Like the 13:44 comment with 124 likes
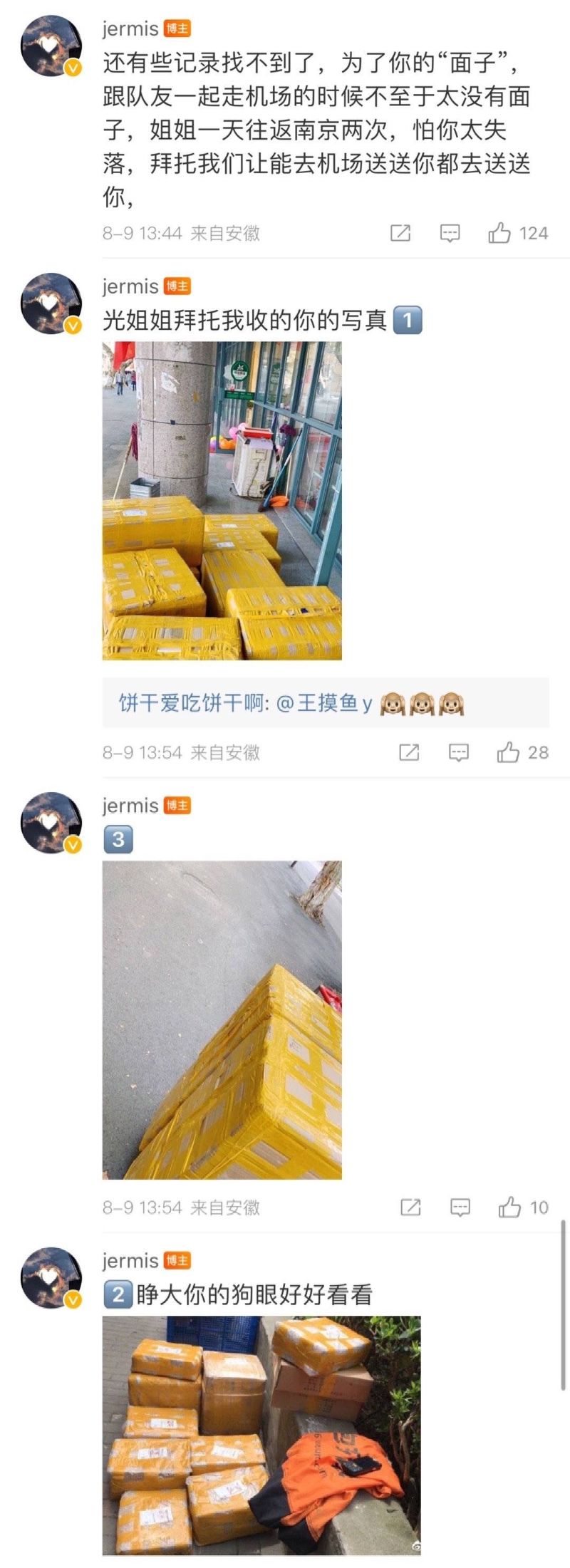The image size is (570, 1568). pos(500,233)
